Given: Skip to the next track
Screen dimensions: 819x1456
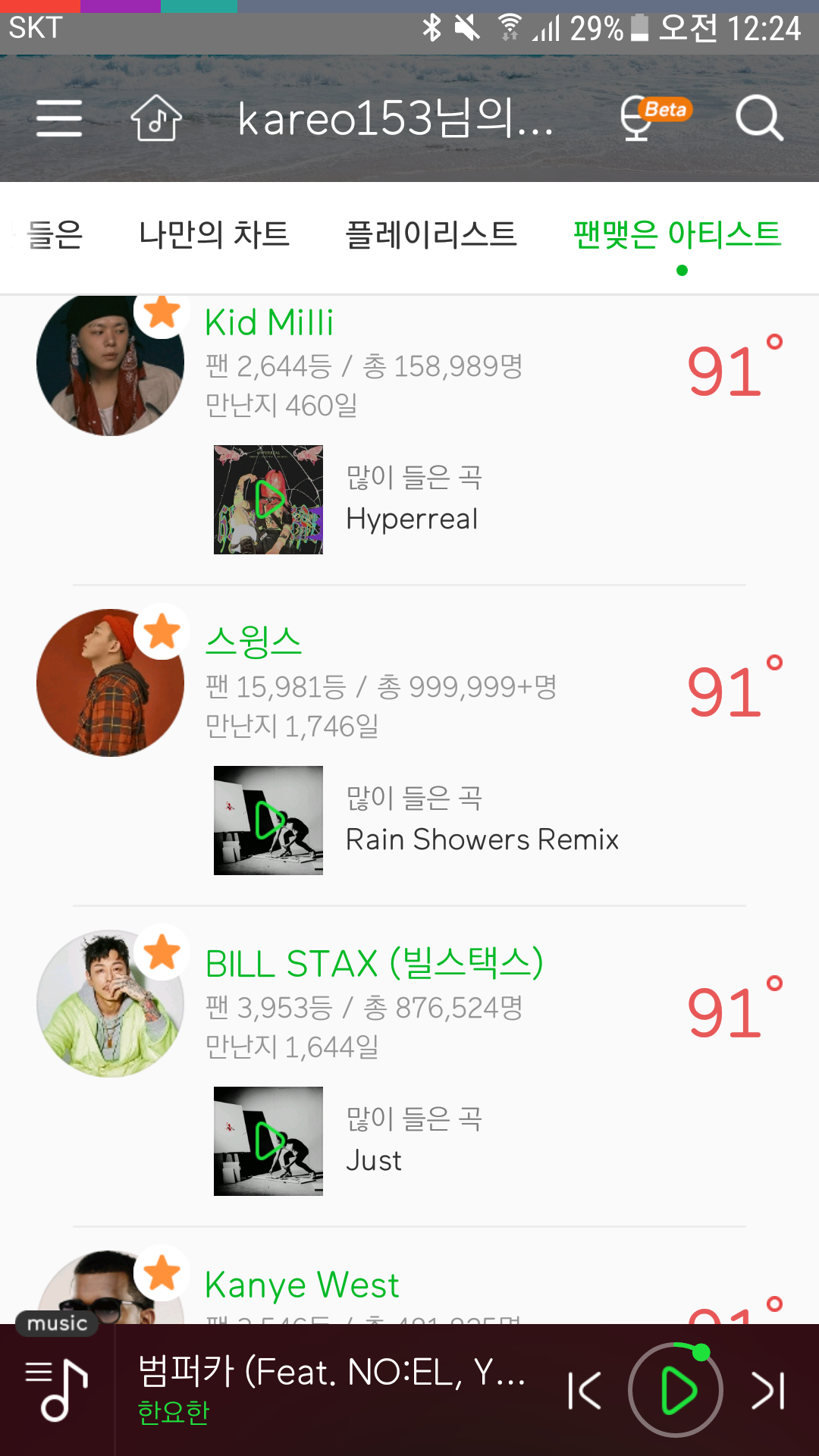Looking at the screenshot, I should [x=767, y=1391].
